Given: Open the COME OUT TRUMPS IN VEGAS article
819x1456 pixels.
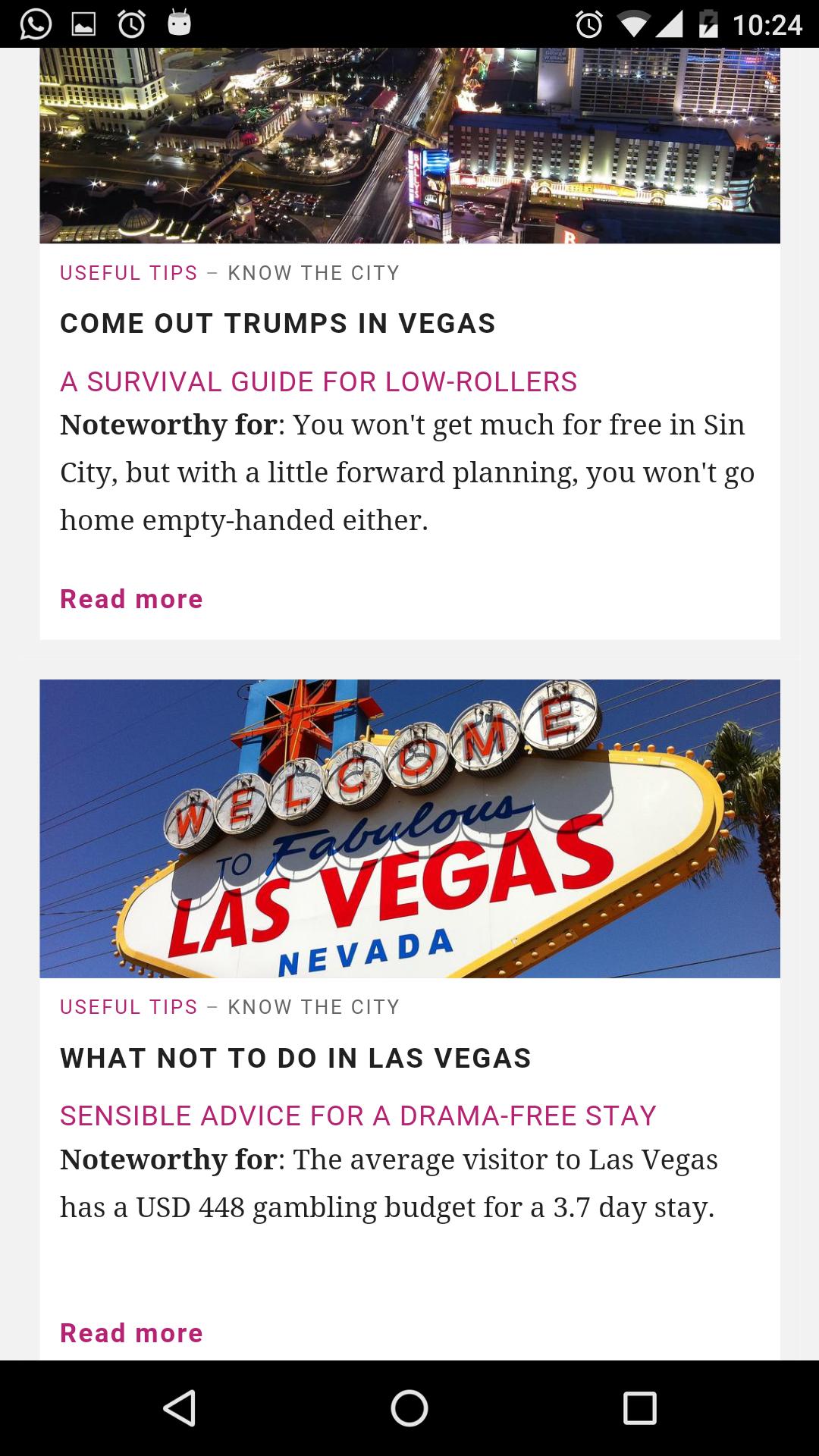Looking at the screenshot, I should pos(278,322).
